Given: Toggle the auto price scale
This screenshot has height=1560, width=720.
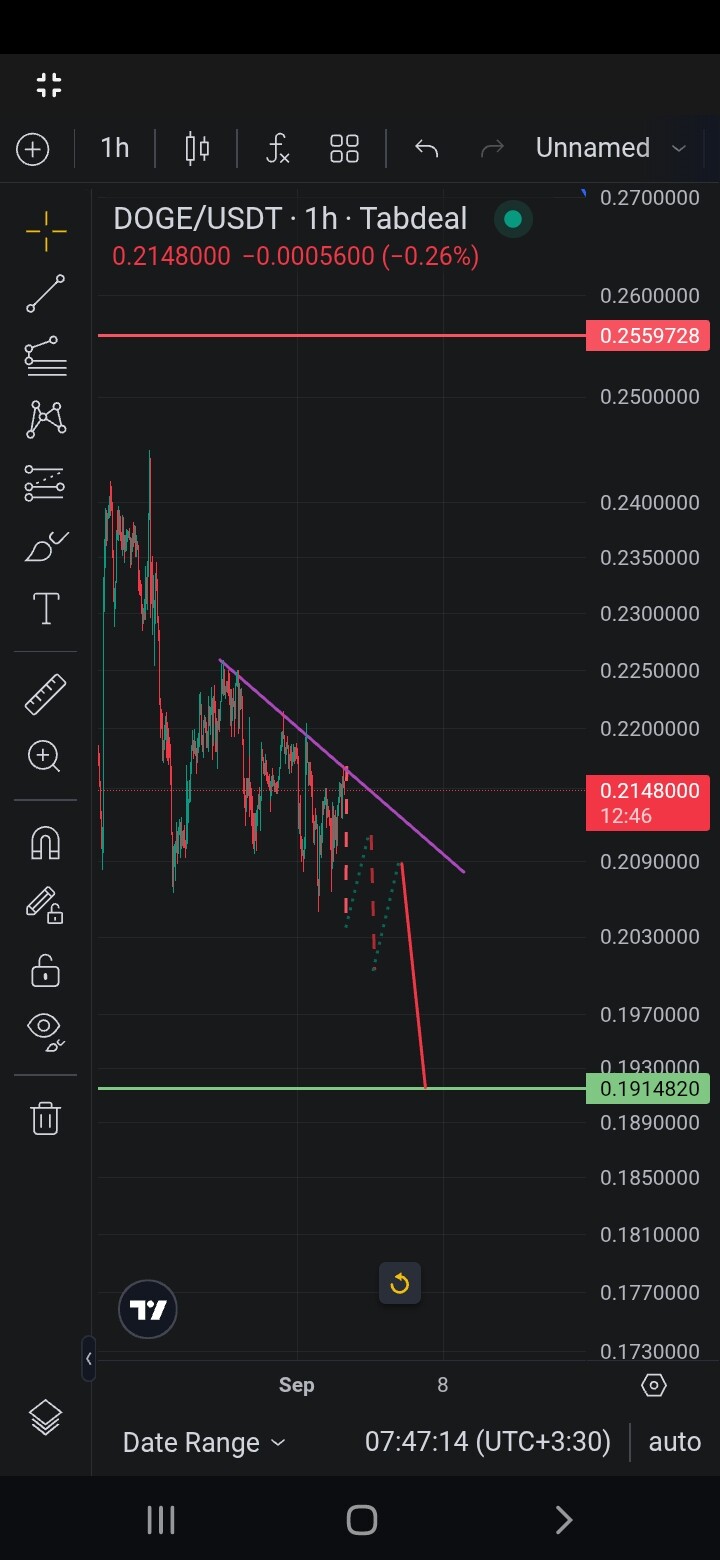Looking at the screenshot, I should (675, 1442).
